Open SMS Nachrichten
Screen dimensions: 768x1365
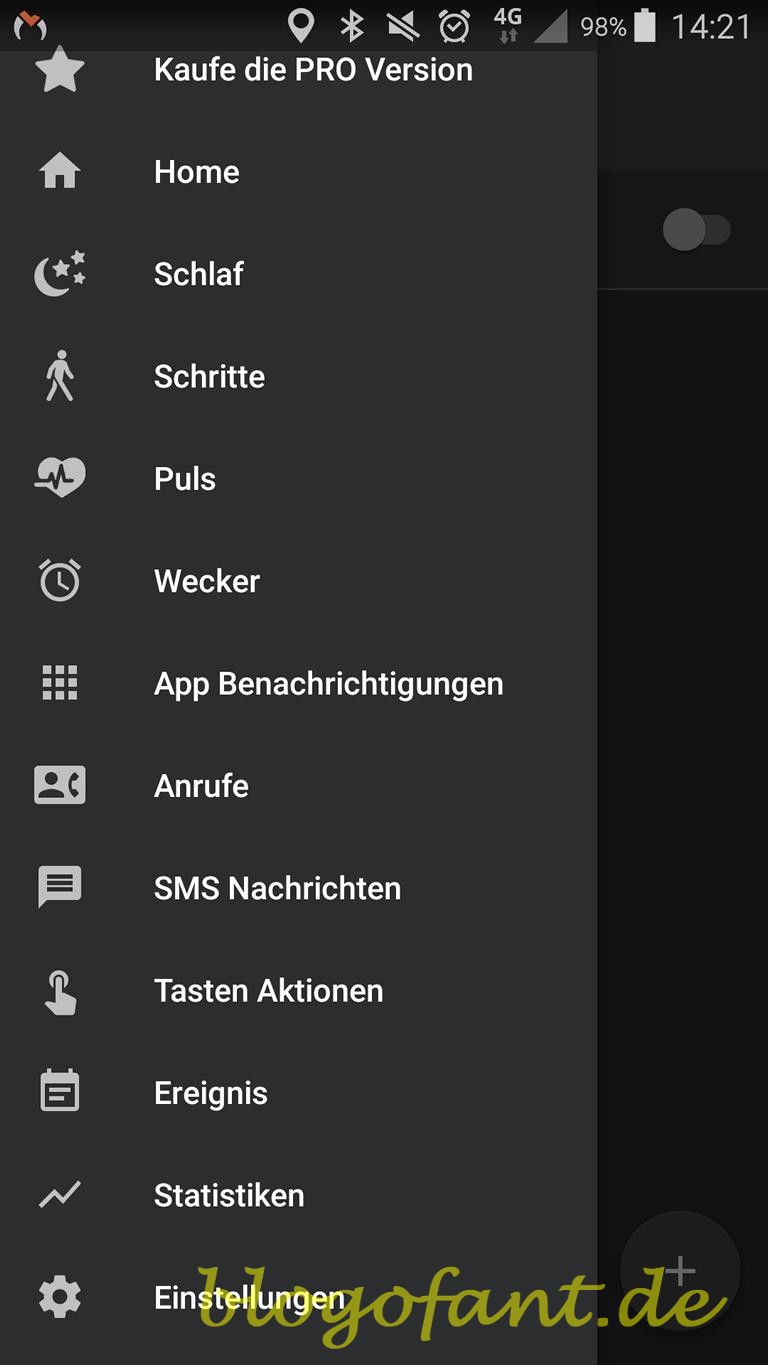coord(277,888)
